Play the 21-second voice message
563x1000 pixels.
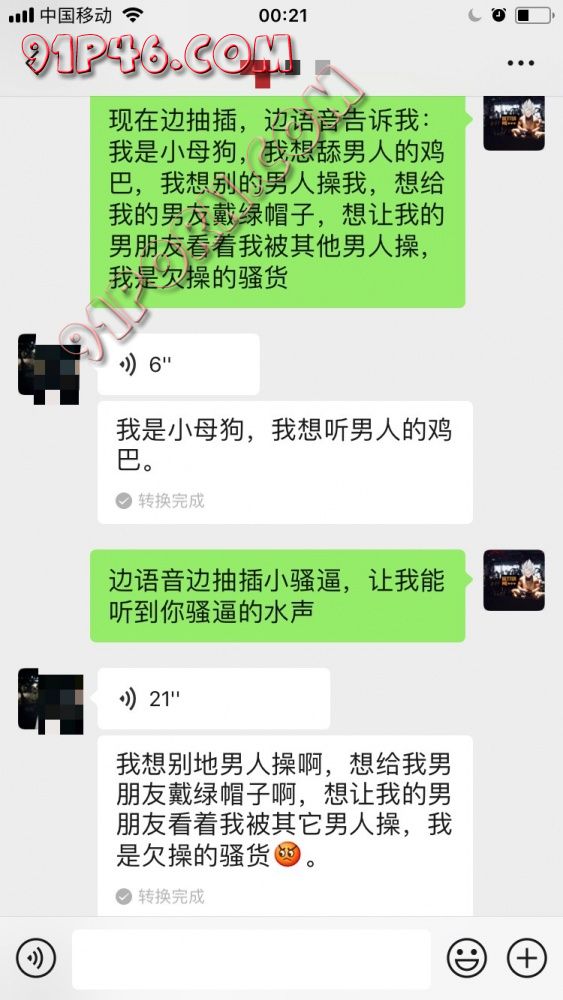214,698
